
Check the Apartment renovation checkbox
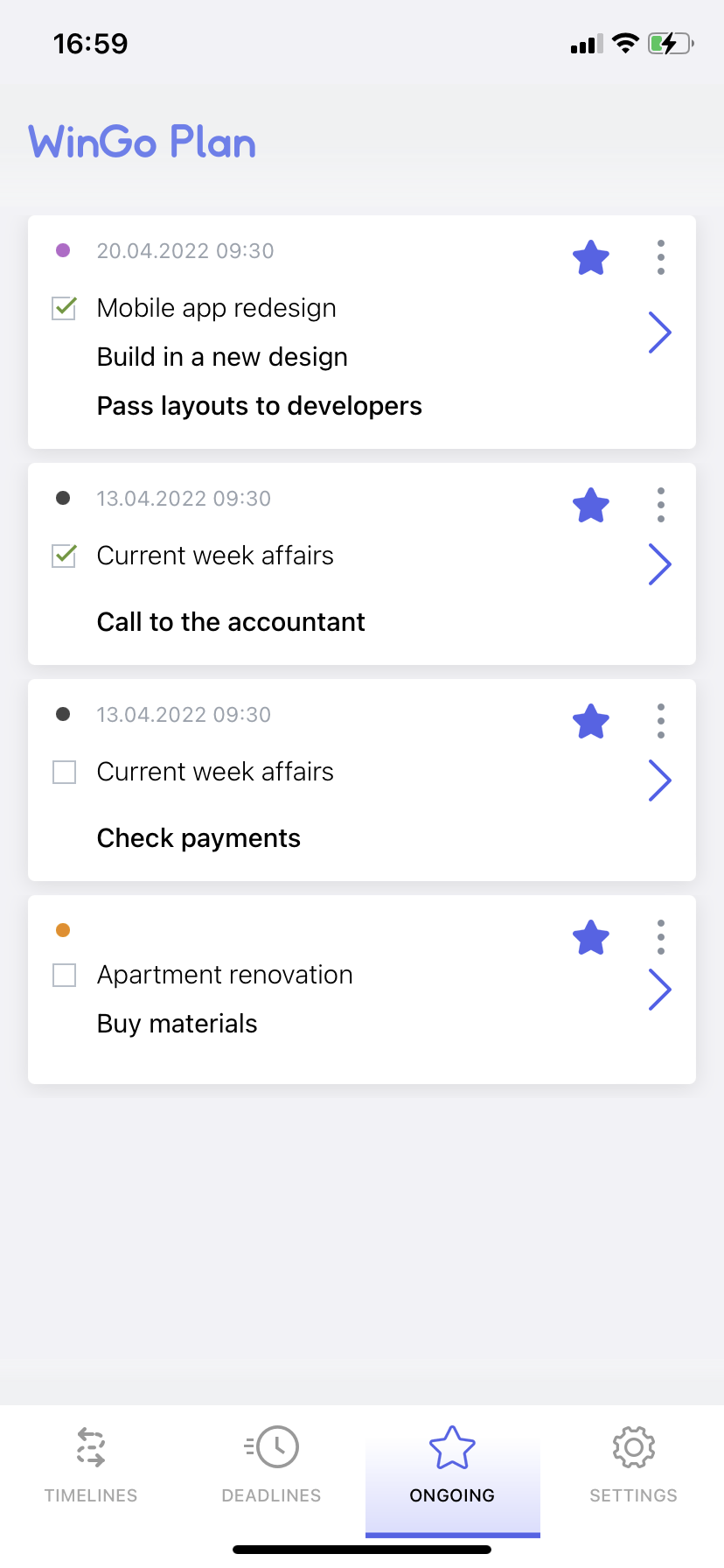click(63, 975)
